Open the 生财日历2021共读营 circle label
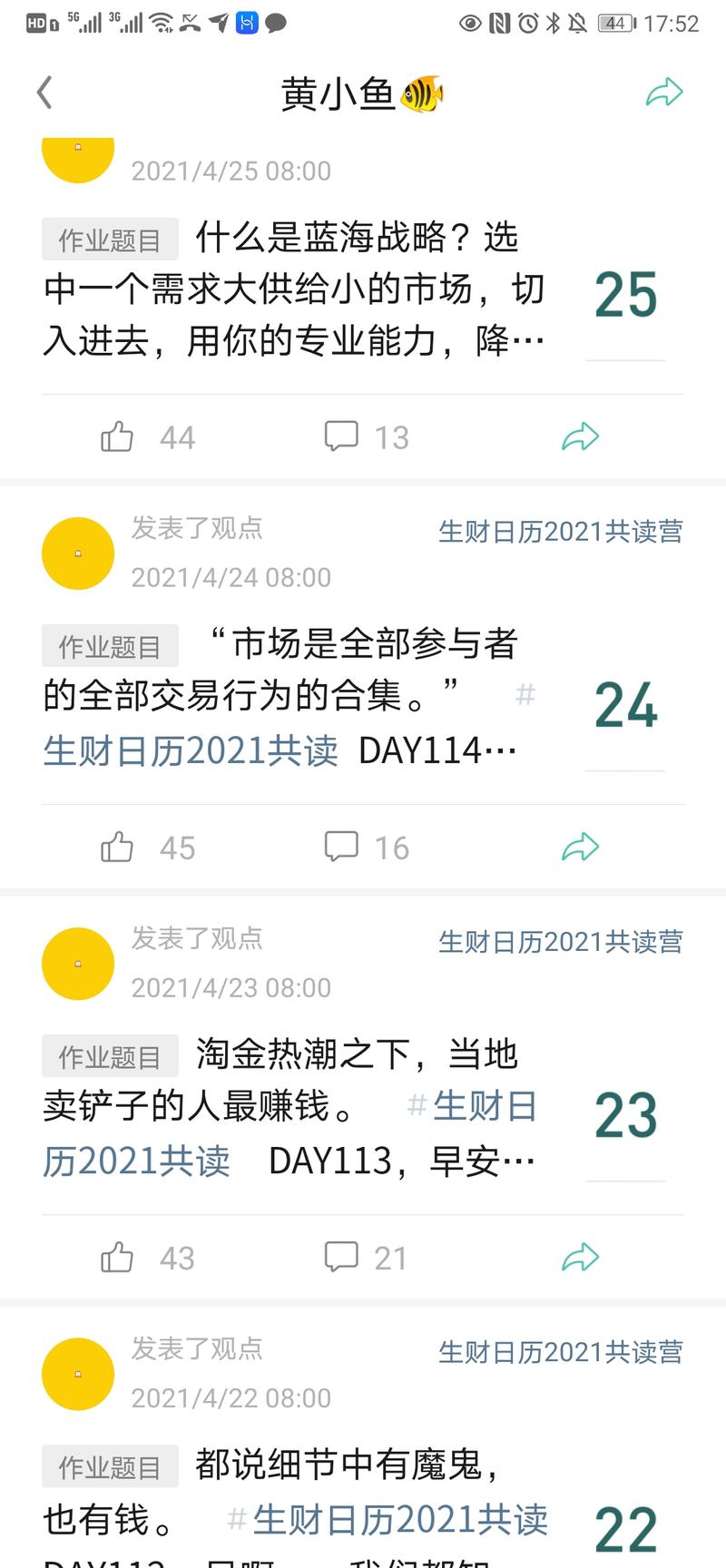The image size is (726, 1568). [561, 531]
